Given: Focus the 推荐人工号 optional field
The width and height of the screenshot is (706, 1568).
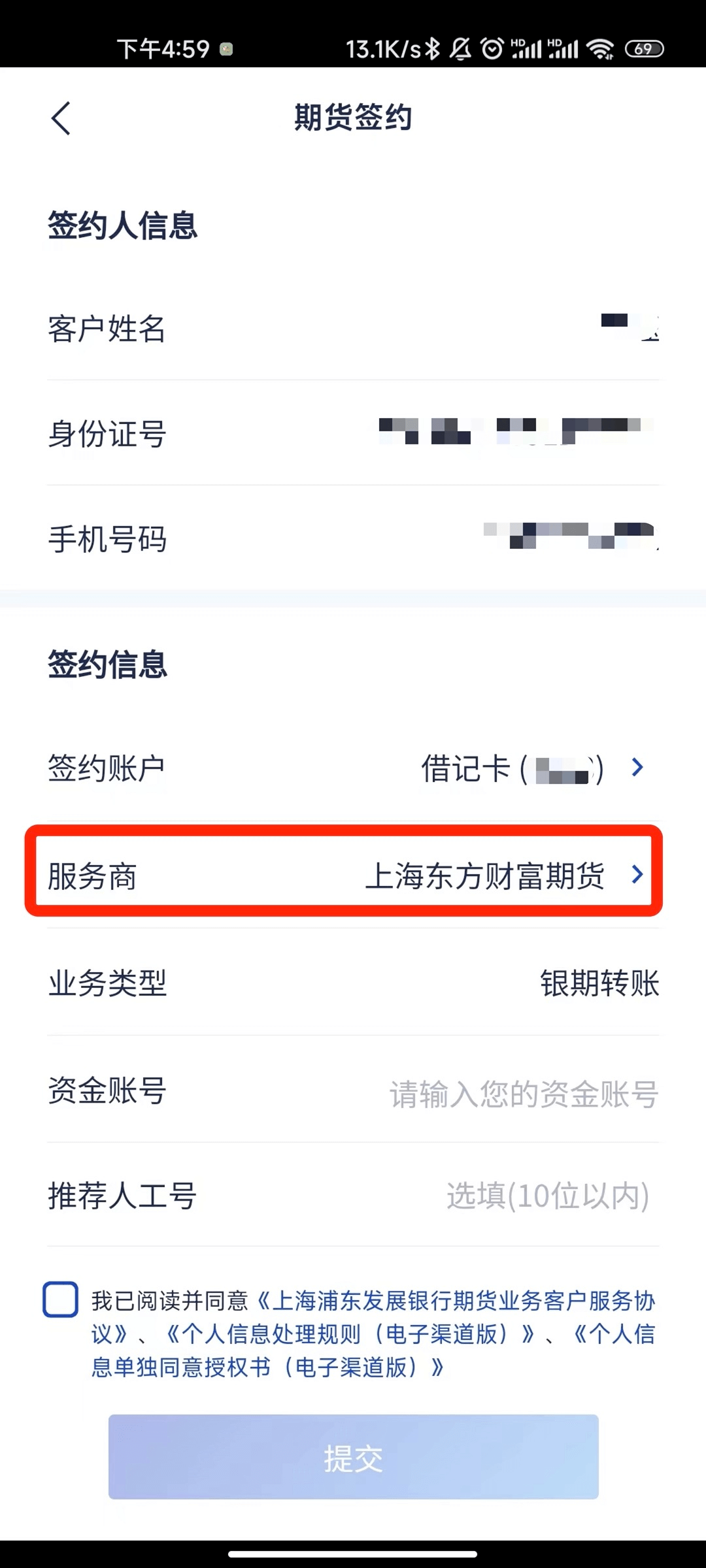Looking at the screenshot, I should click(x=546, y=1196).
